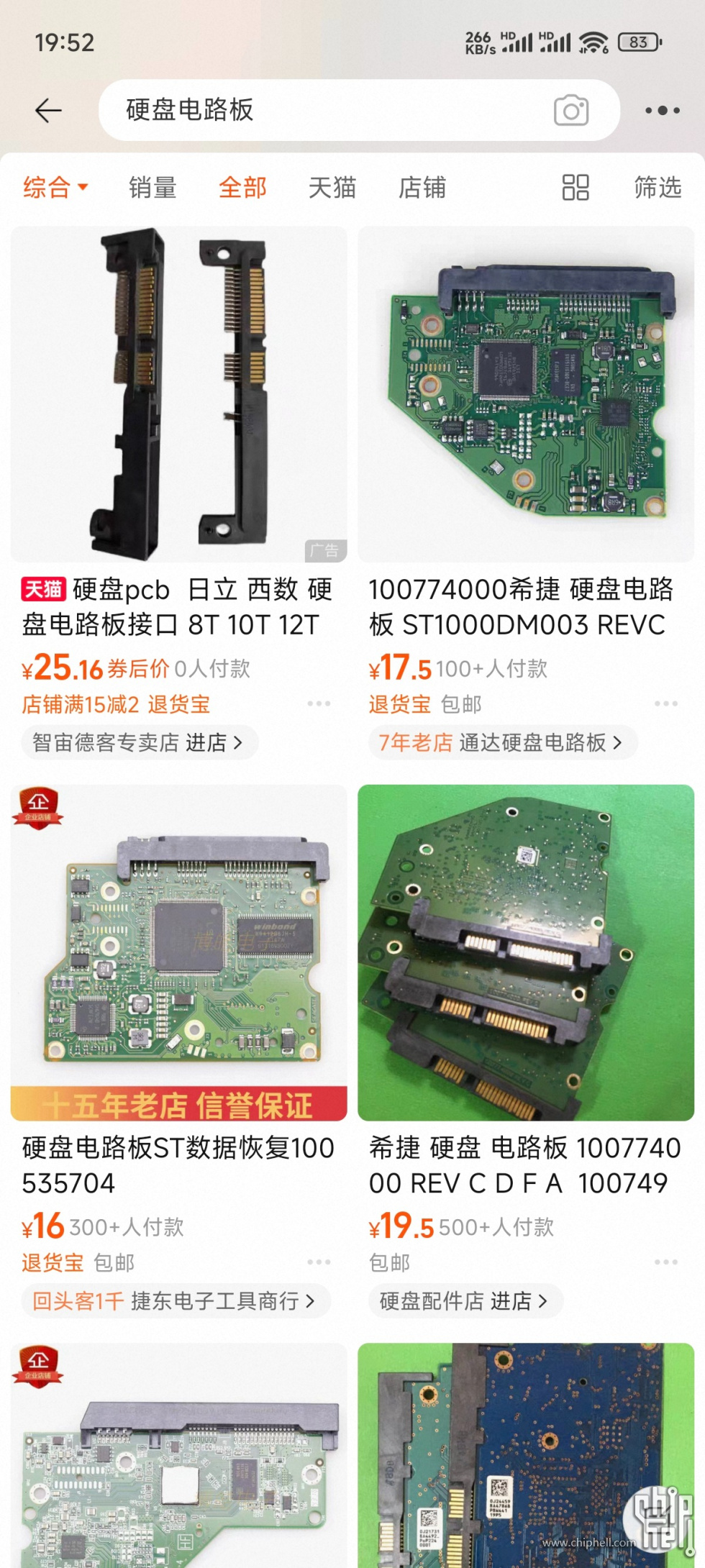This screenshot has width=705, height=1568.
Task: Sort results by 销量
Action: click(153, 188)
